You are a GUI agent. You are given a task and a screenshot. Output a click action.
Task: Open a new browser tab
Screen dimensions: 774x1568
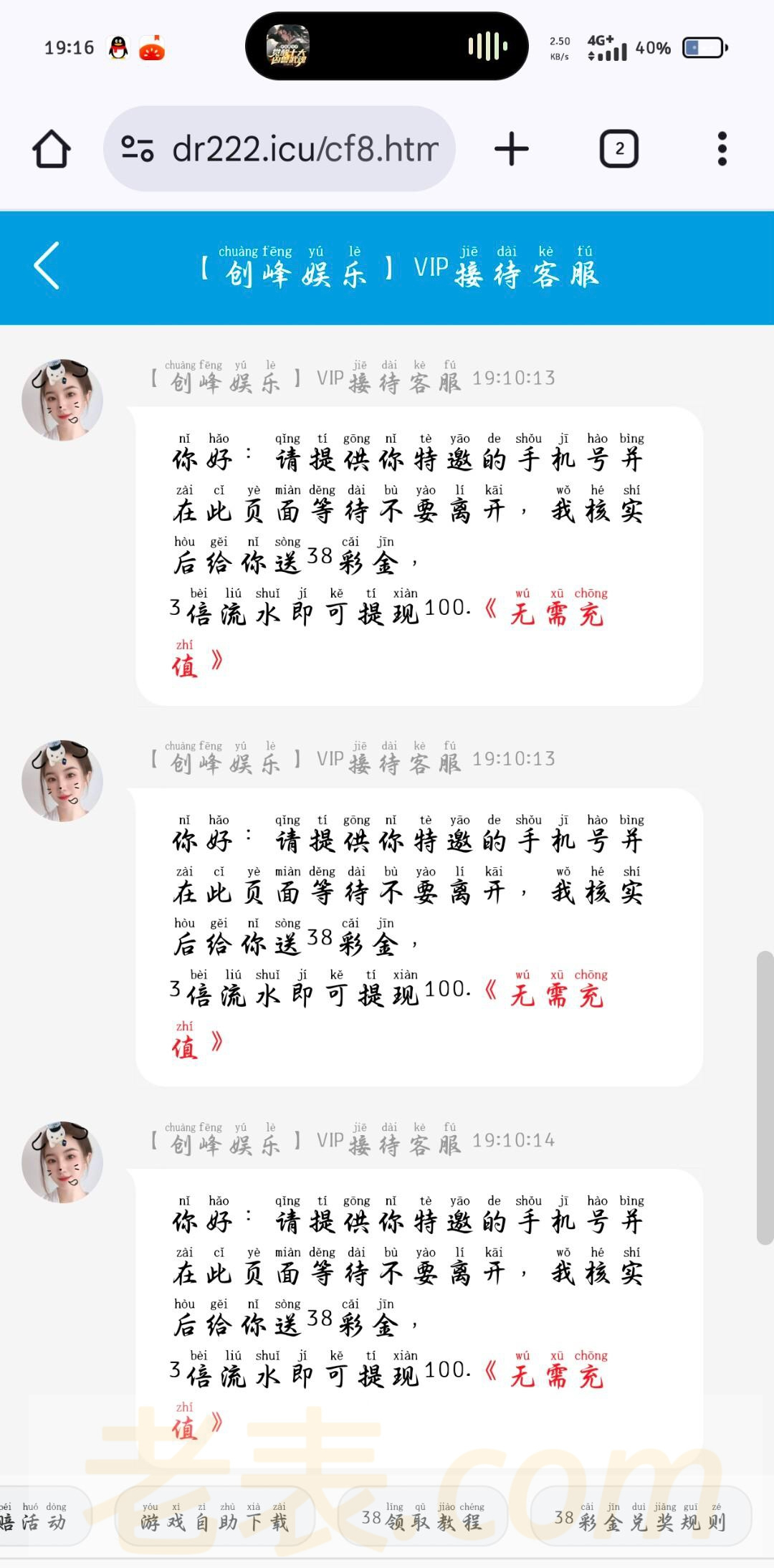tap(512, 149)
